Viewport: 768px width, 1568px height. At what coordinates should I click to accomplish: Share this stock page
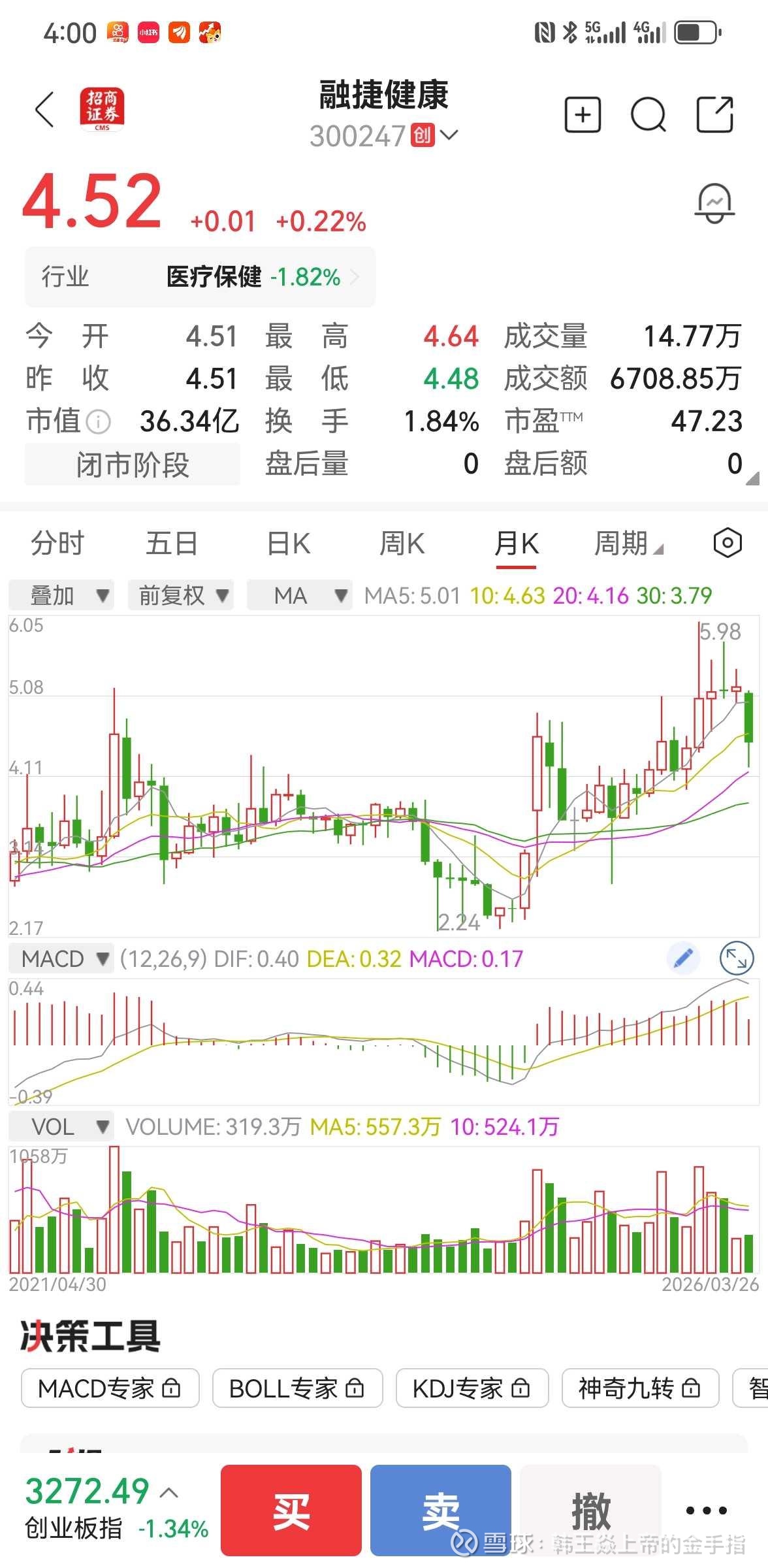pyautogui.click(x=714, y=116)
